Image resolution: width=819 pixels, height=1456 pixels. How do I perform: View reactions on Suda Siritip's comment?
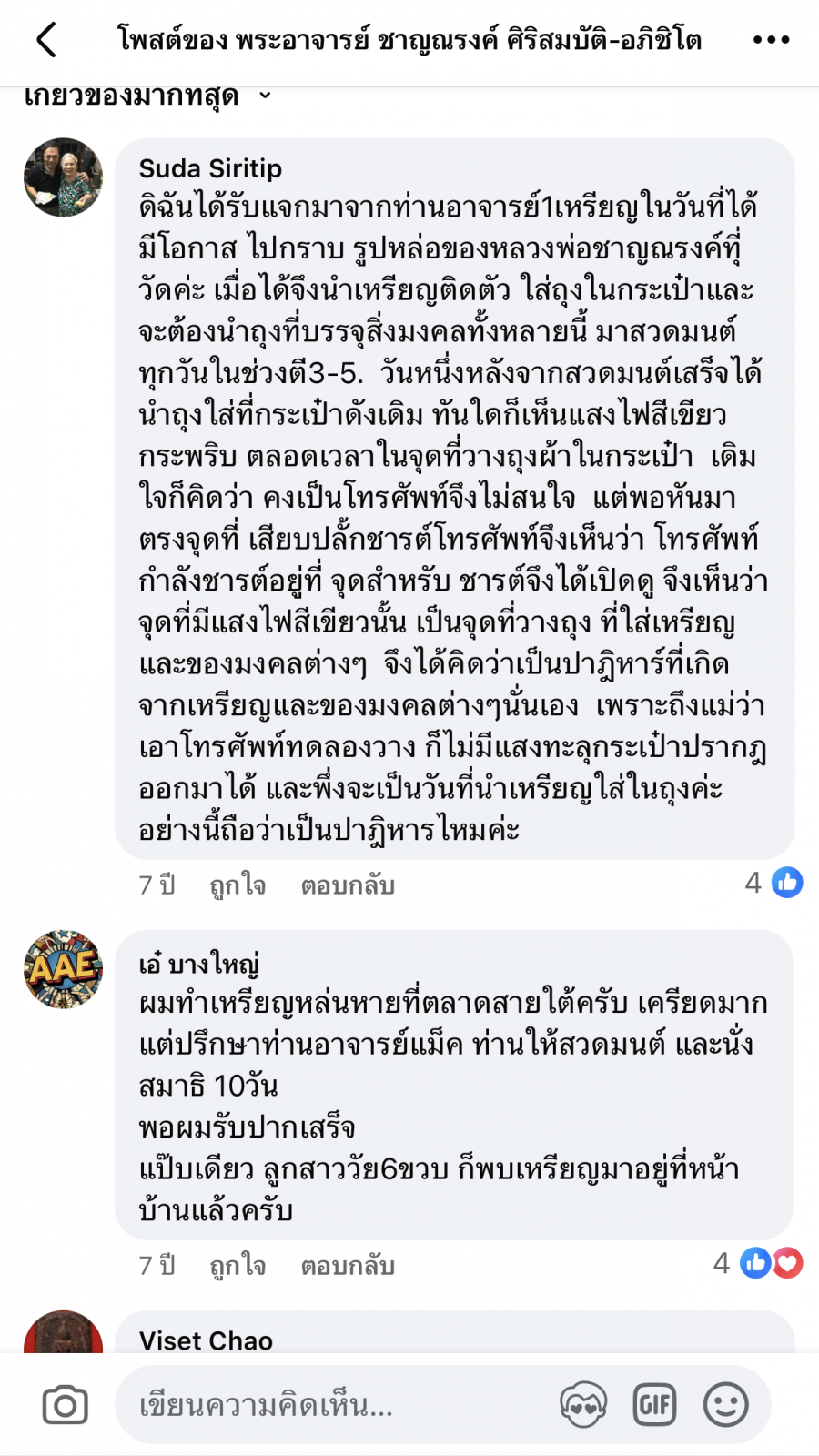[774, 883]
